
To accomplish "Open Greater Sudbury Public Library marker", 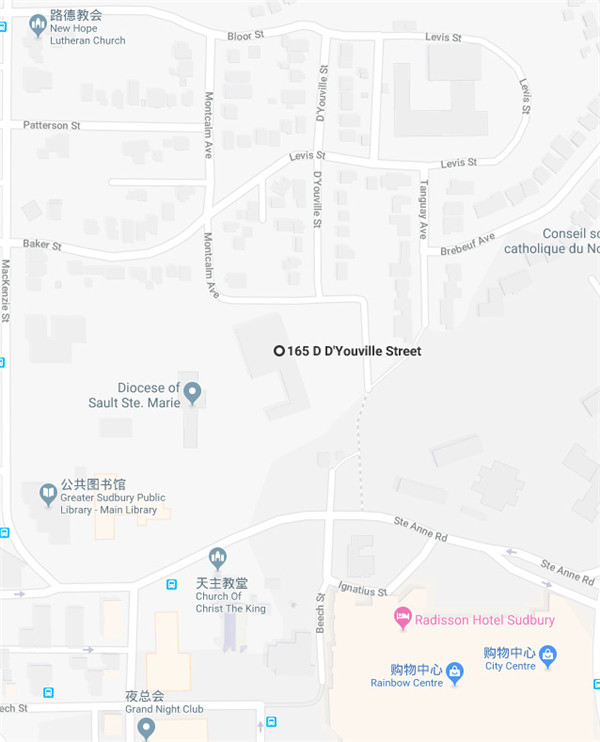I will pyautogui.click(x=48, y=493).
